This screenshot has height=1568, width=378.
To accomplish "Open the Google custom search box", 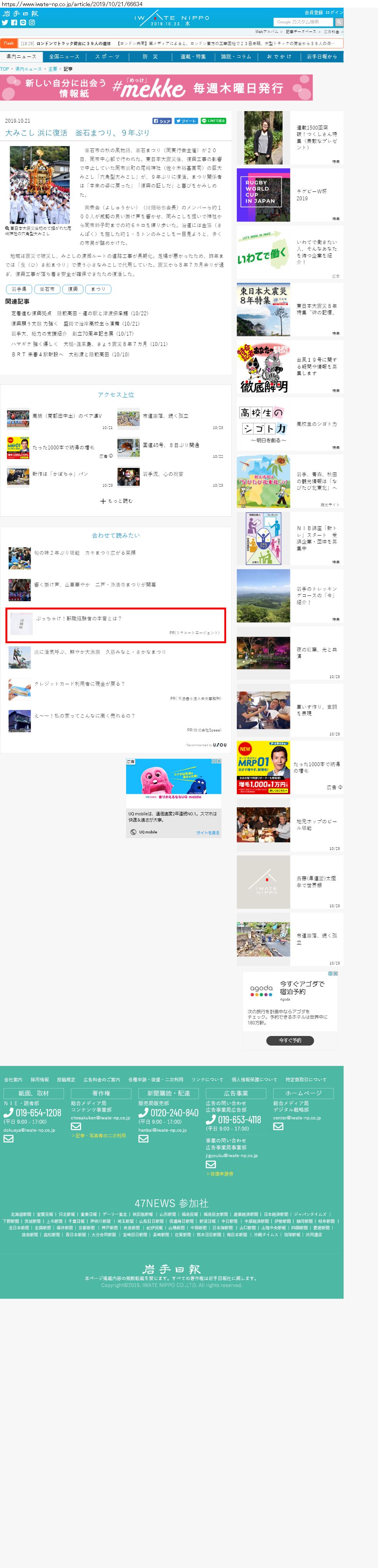I will coord(303,22).
